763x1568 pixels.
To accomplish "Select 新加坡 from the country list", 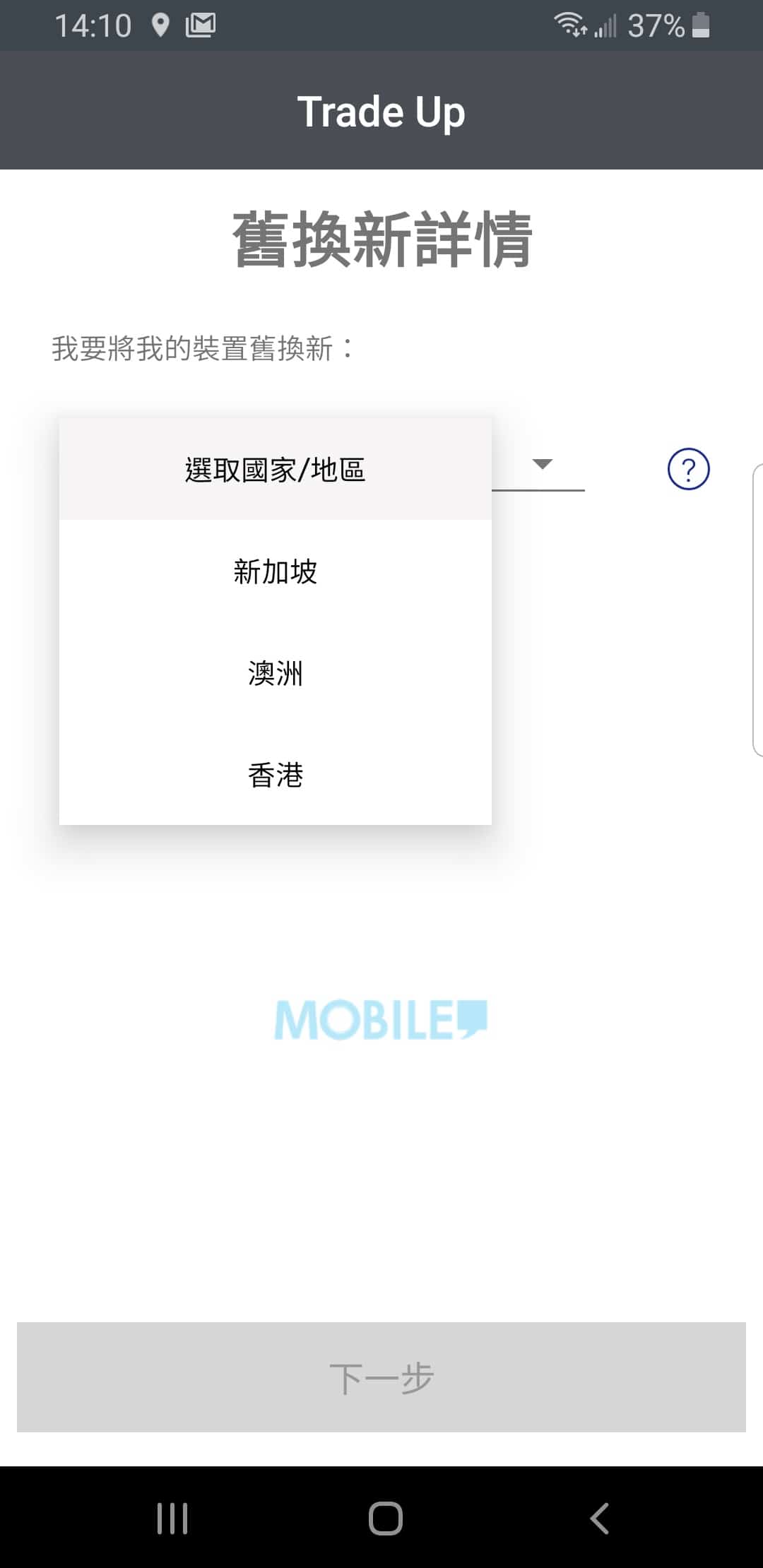I will point(276,571).
